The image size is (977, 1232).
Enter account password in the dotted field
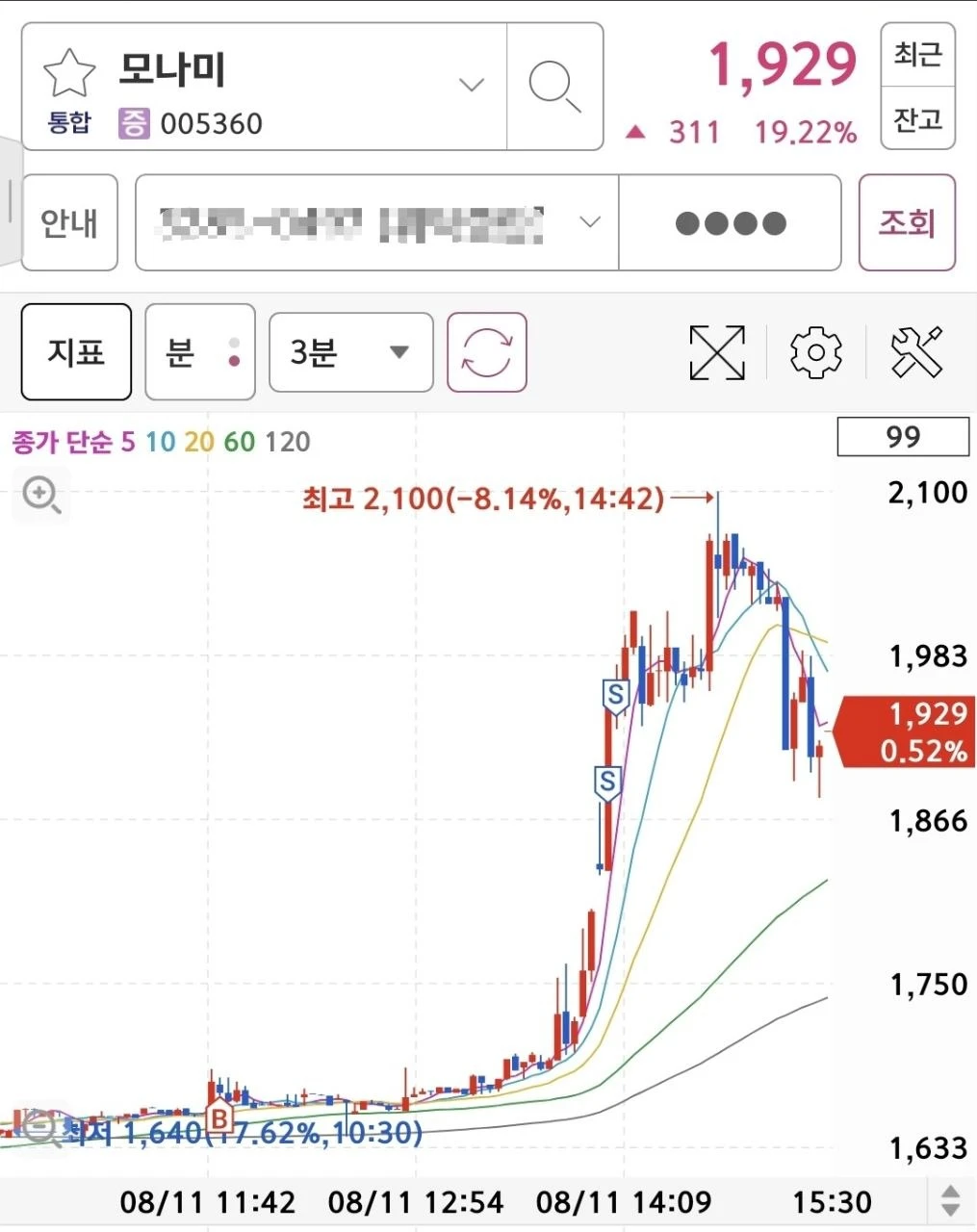pos(731,223)
